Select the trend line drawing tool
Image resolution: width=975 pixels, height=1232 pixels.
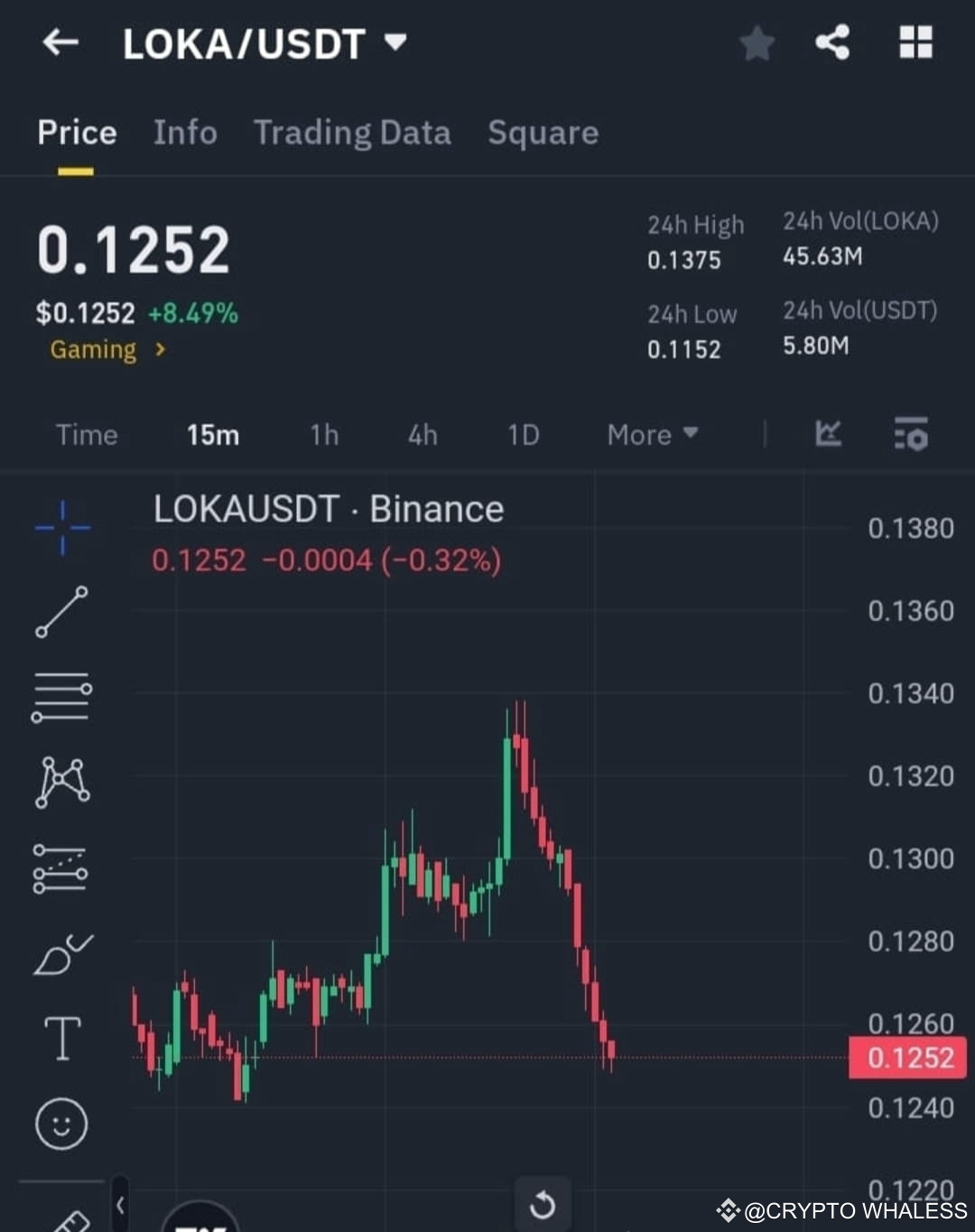coord(61,612)
